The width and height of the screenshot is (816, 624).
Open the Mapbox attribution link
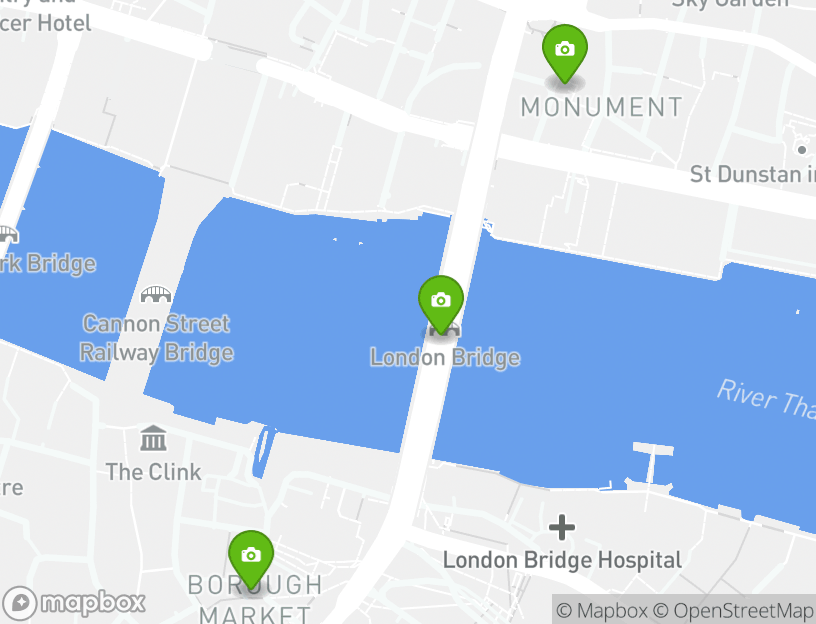[602, 610]
